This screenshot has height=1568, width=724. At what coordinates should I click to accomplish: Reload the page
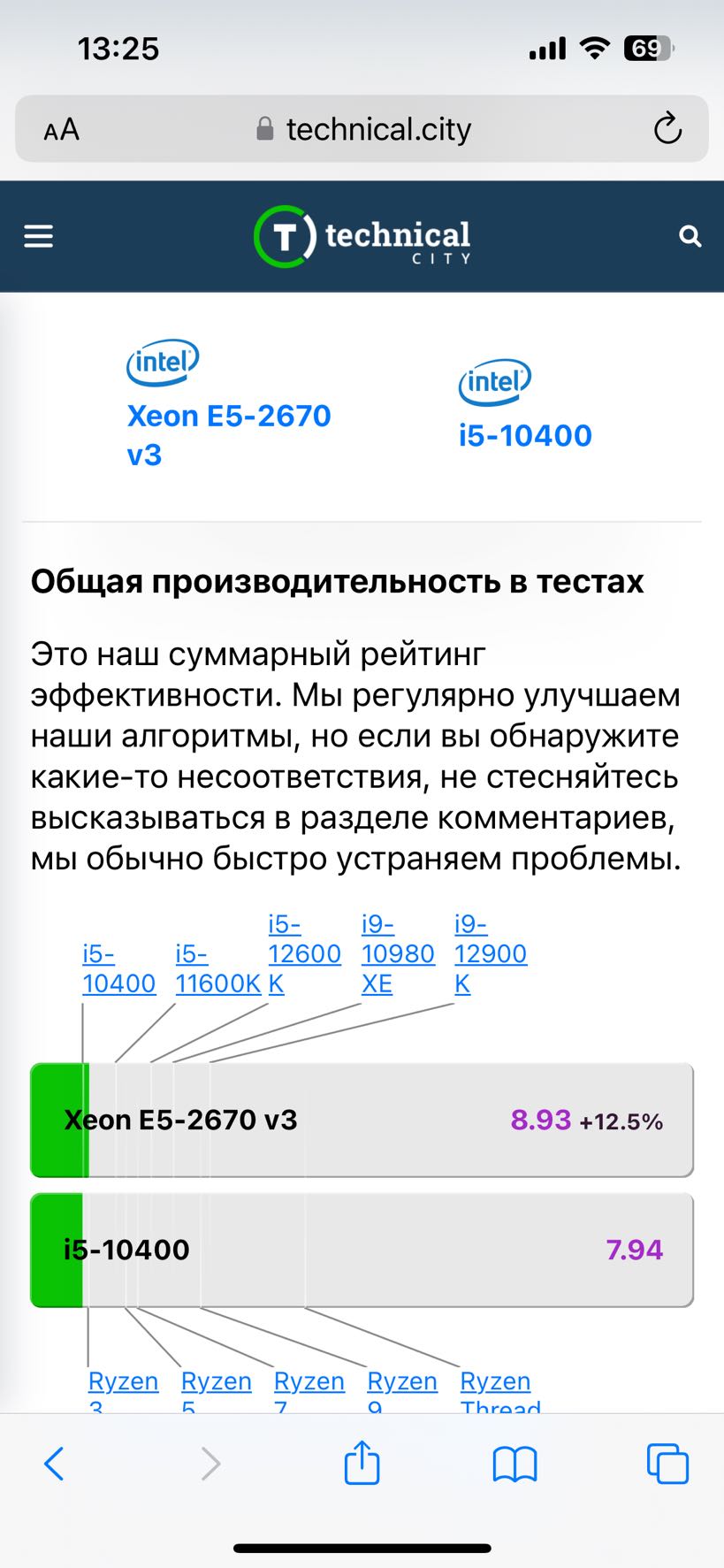[x=667, y=129]
